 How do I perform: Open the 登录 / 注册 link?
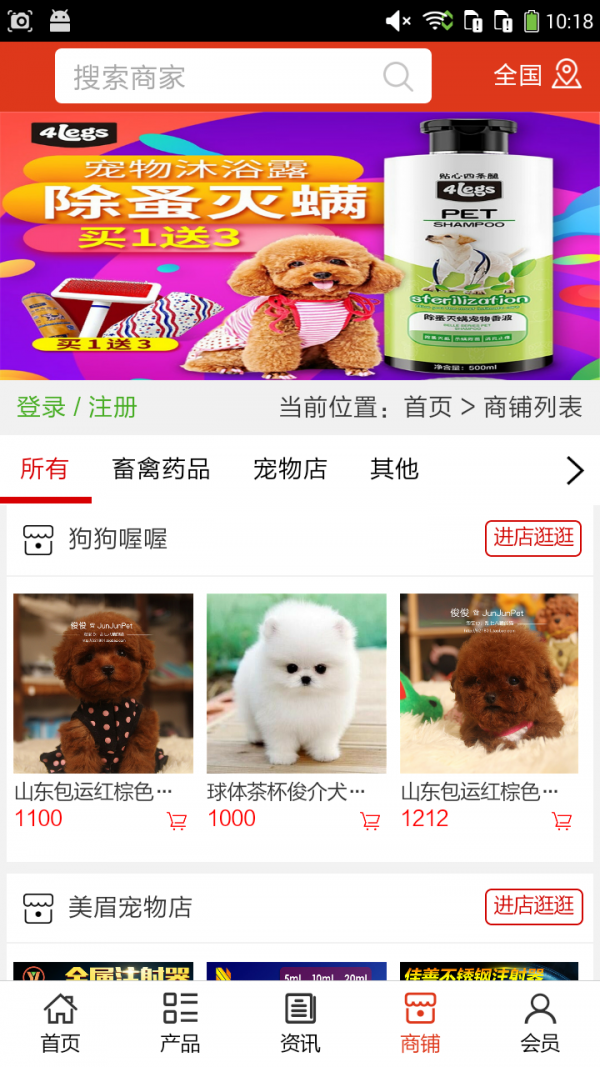[x=77, y=407]
